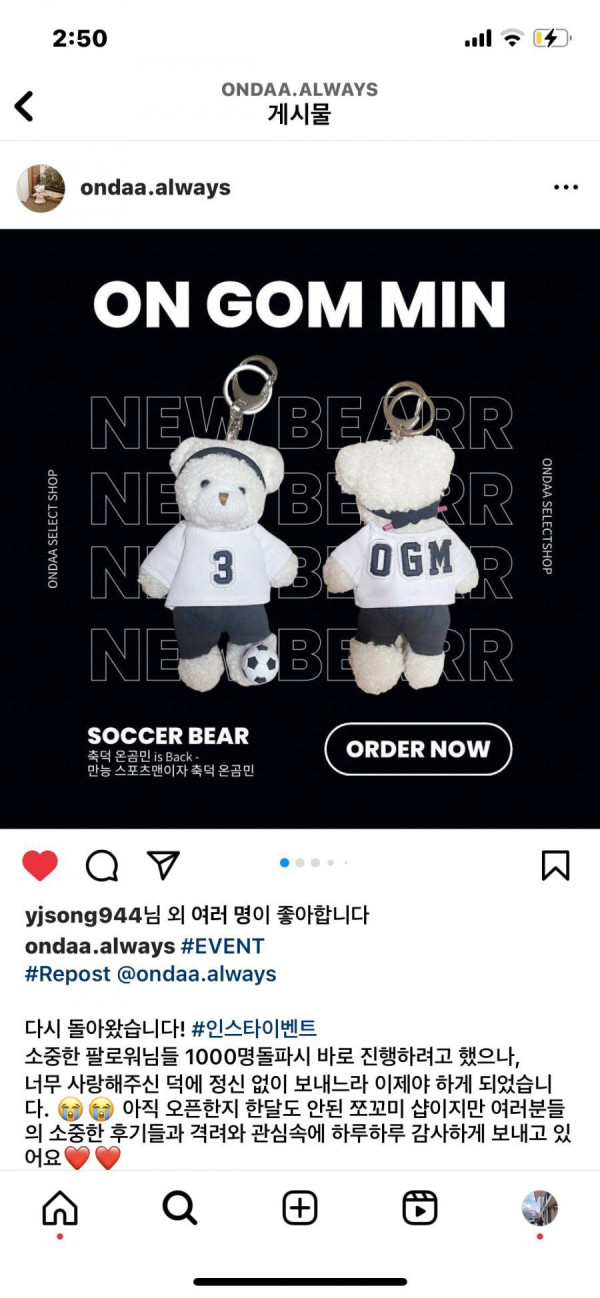Open the #인스타이벤트 hashtag

[x=254, y=1027]
